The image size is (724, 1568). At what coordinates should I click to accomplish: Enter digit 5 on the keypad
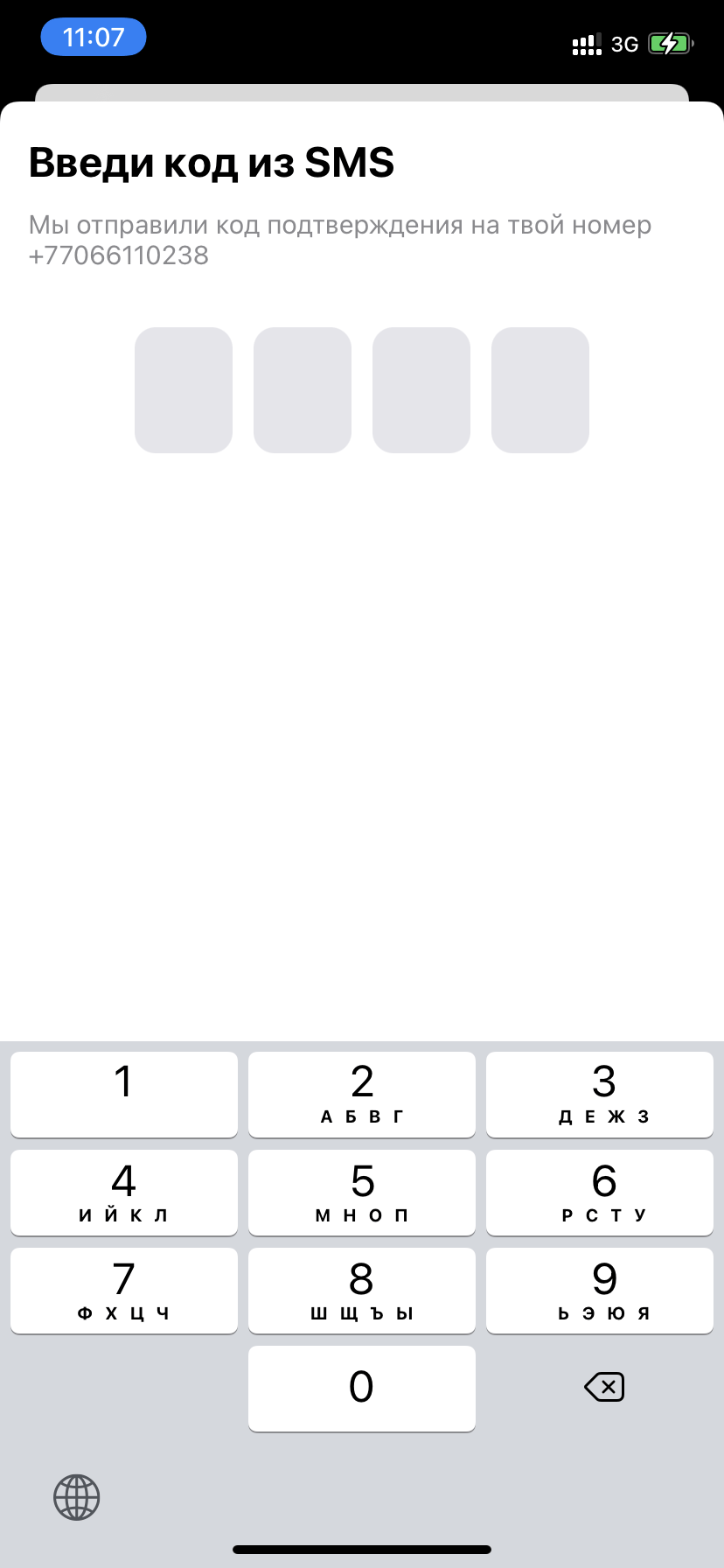(x=362, y=1192)
